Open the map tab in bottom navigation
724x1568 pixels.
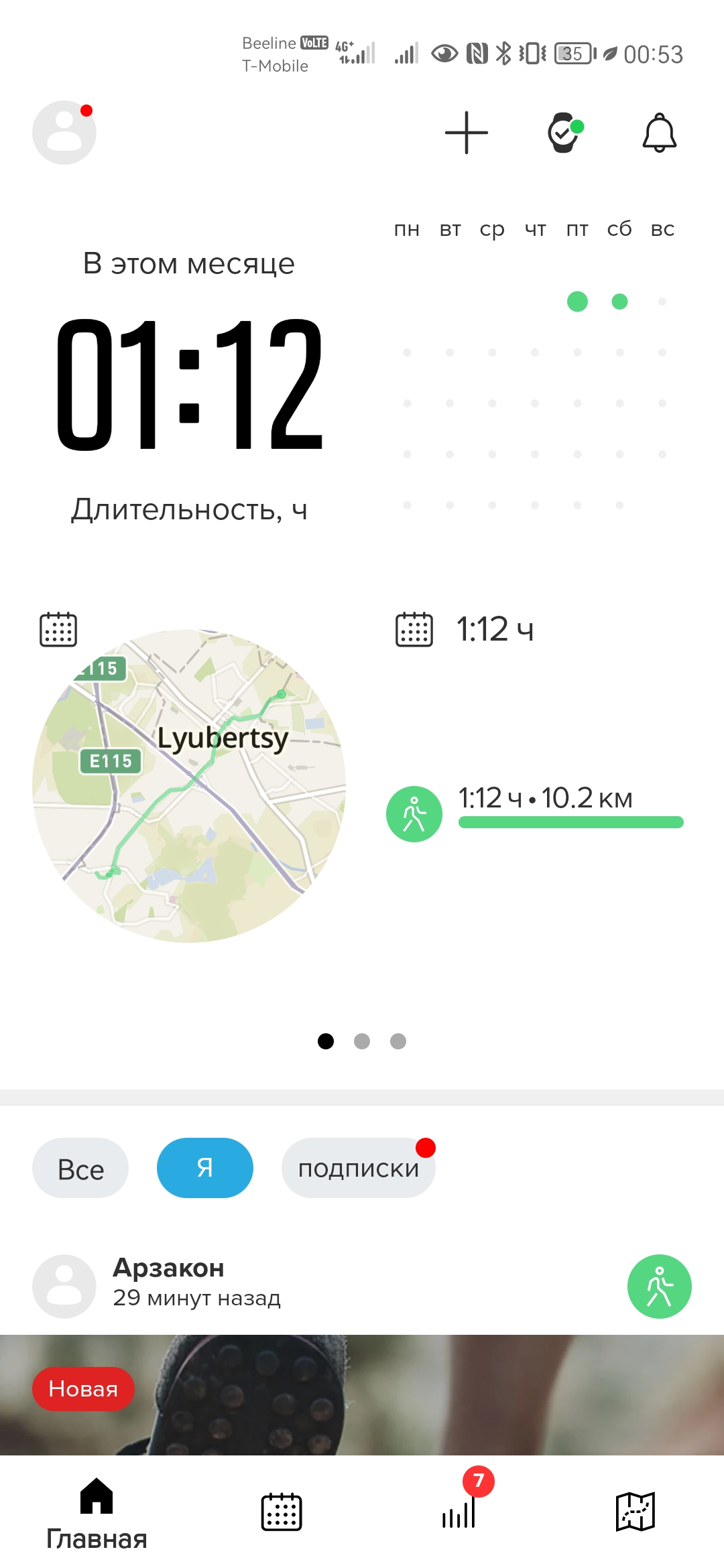click(x=635, y=1512)
